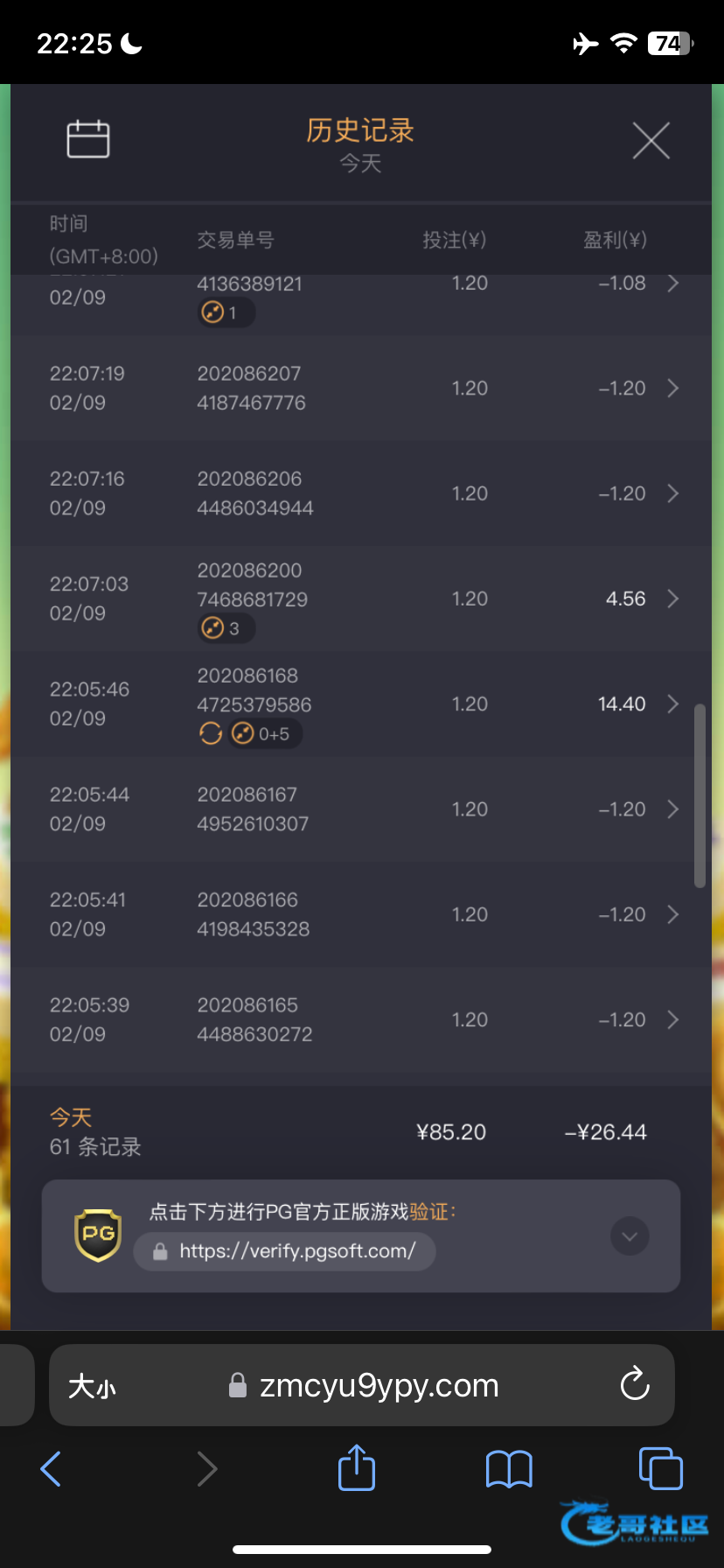Close the history records panel
Viewport: 724px width, 1568px height.
[x=651, y=141]
